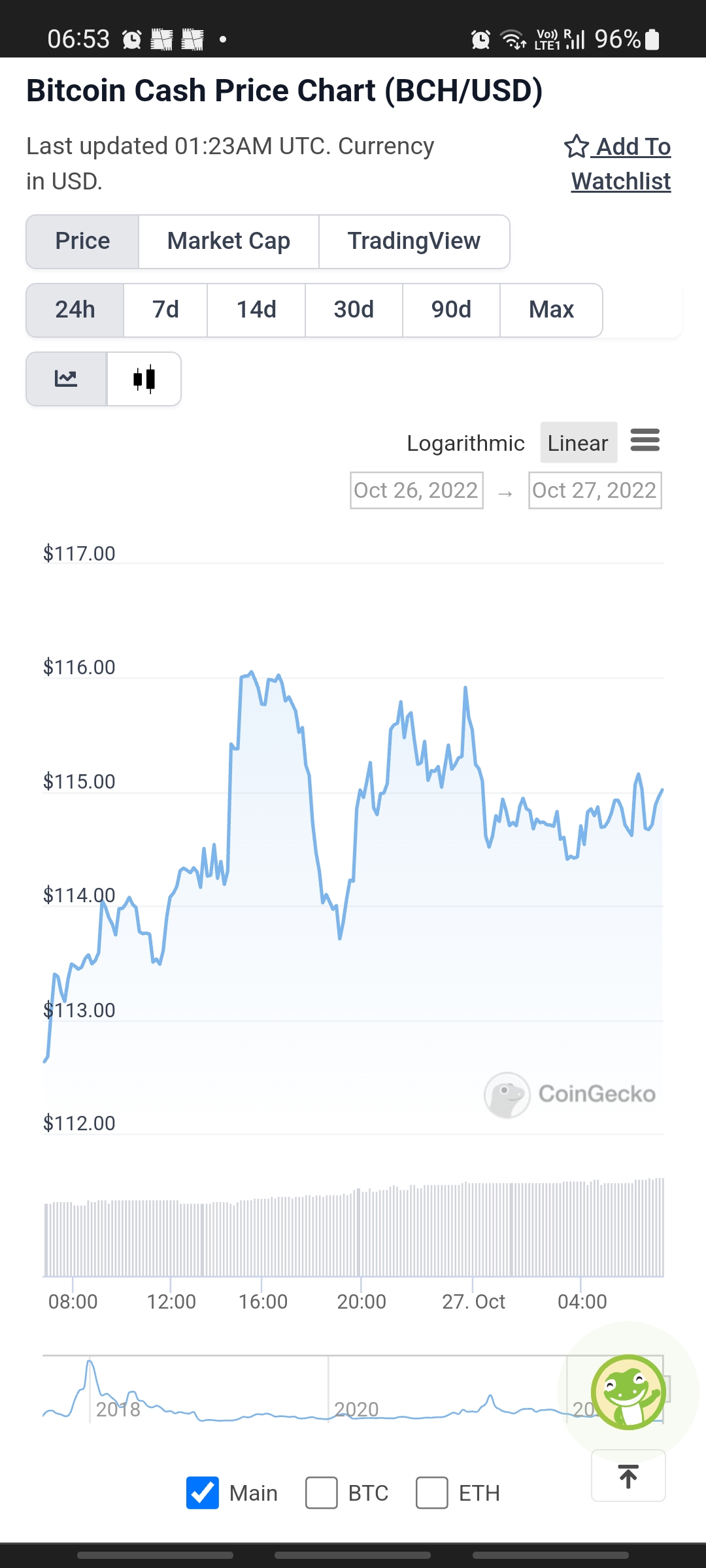Set chart scale to Linear

[579, 443]
